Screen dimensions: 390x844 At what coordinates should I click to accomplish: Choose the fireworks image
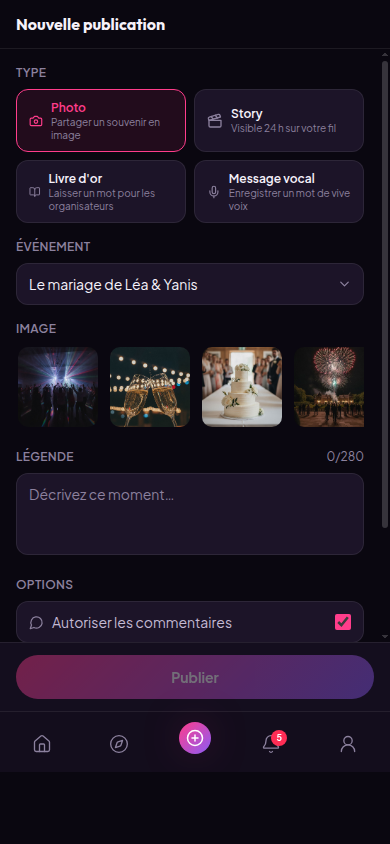coord(329,387)
